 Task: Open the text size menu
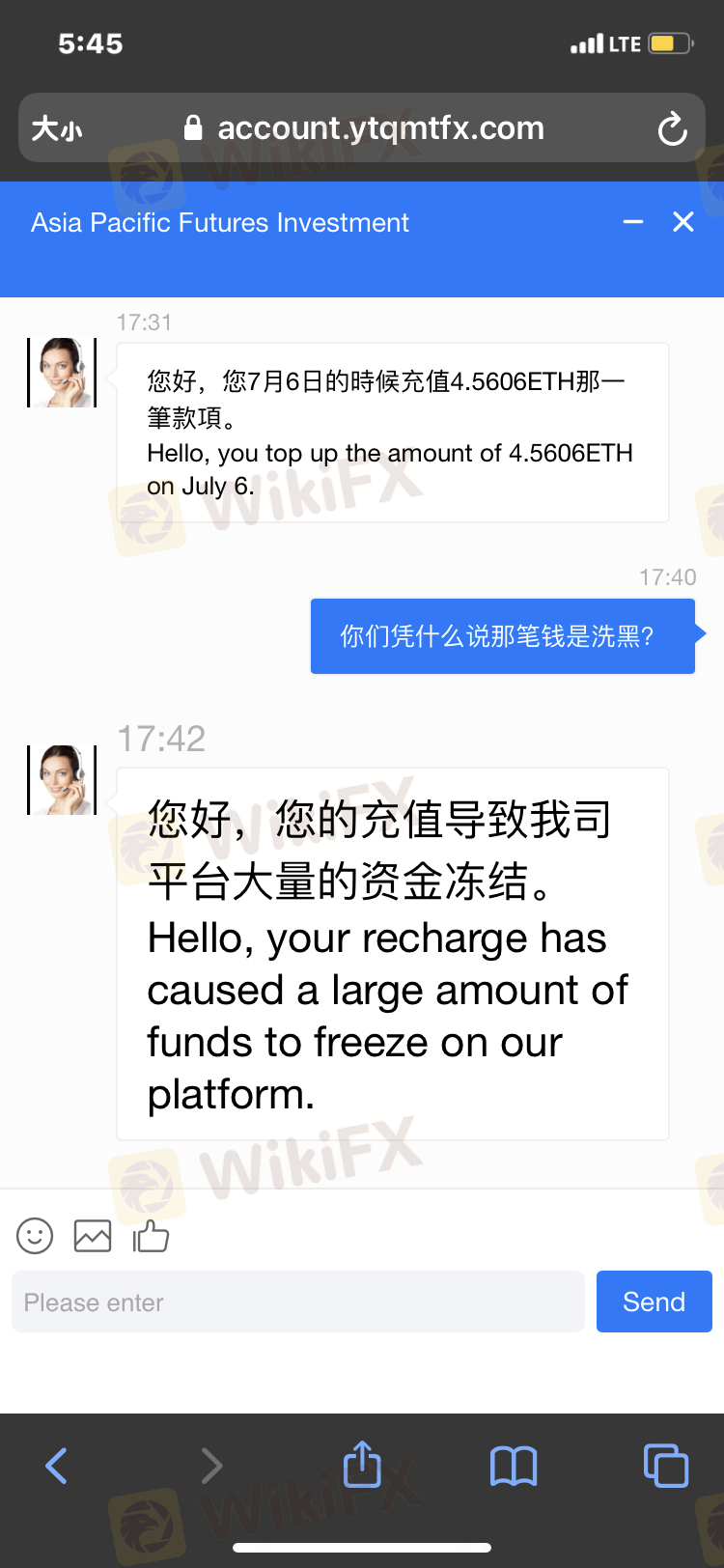57,128
